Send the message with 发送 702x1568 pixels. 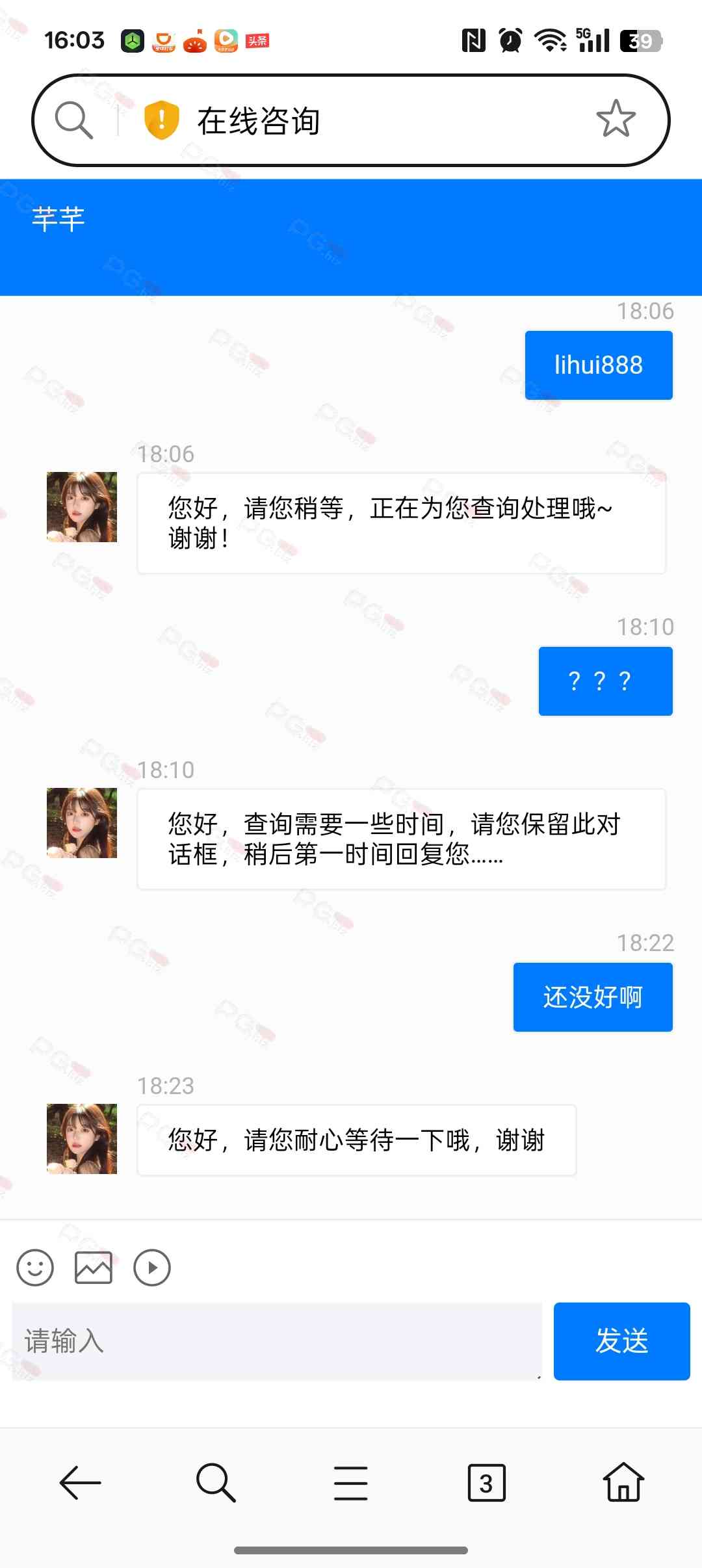[621, 1340]
